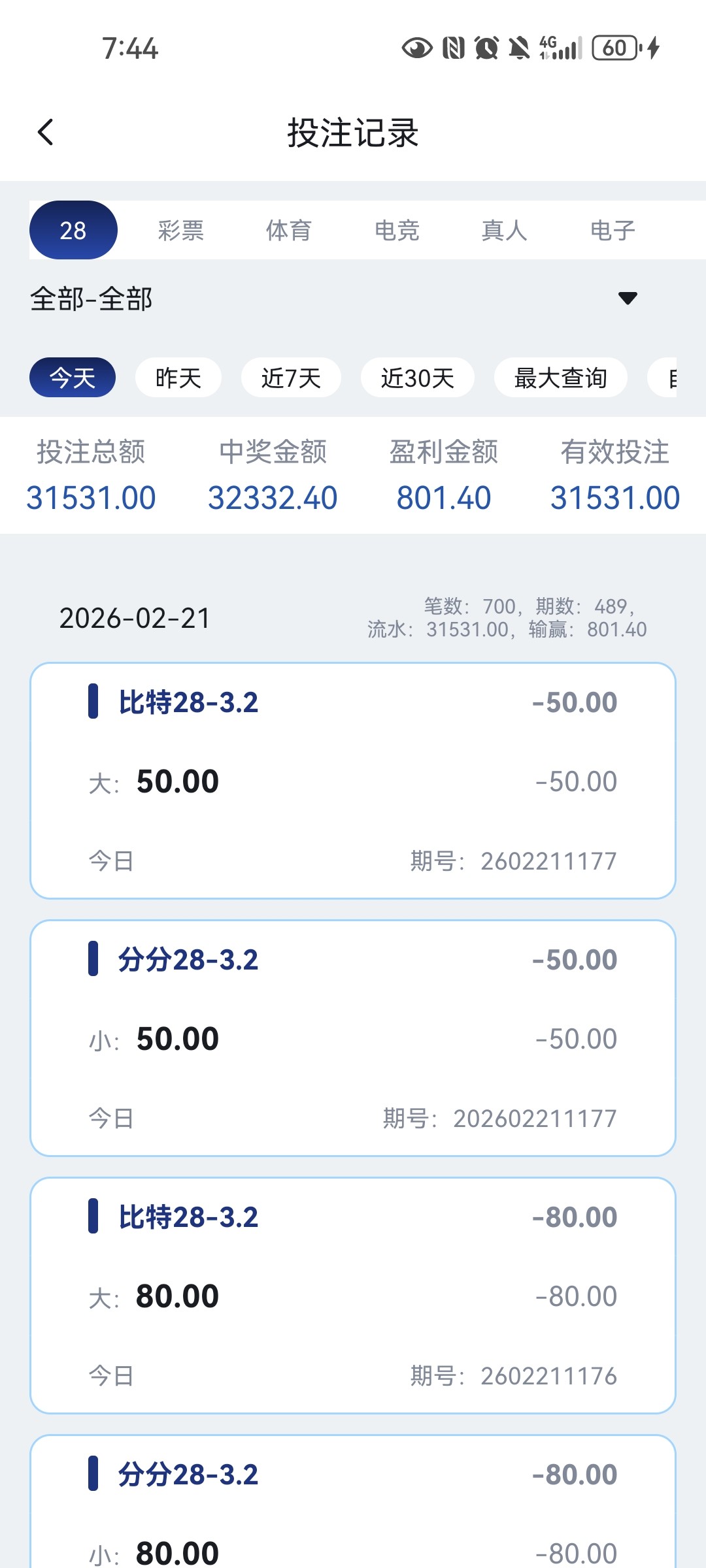Viewport: 706px width, 1568px height.
Task: Tap the eye comfort icon in status bar
Action: (x=416, y=47)
